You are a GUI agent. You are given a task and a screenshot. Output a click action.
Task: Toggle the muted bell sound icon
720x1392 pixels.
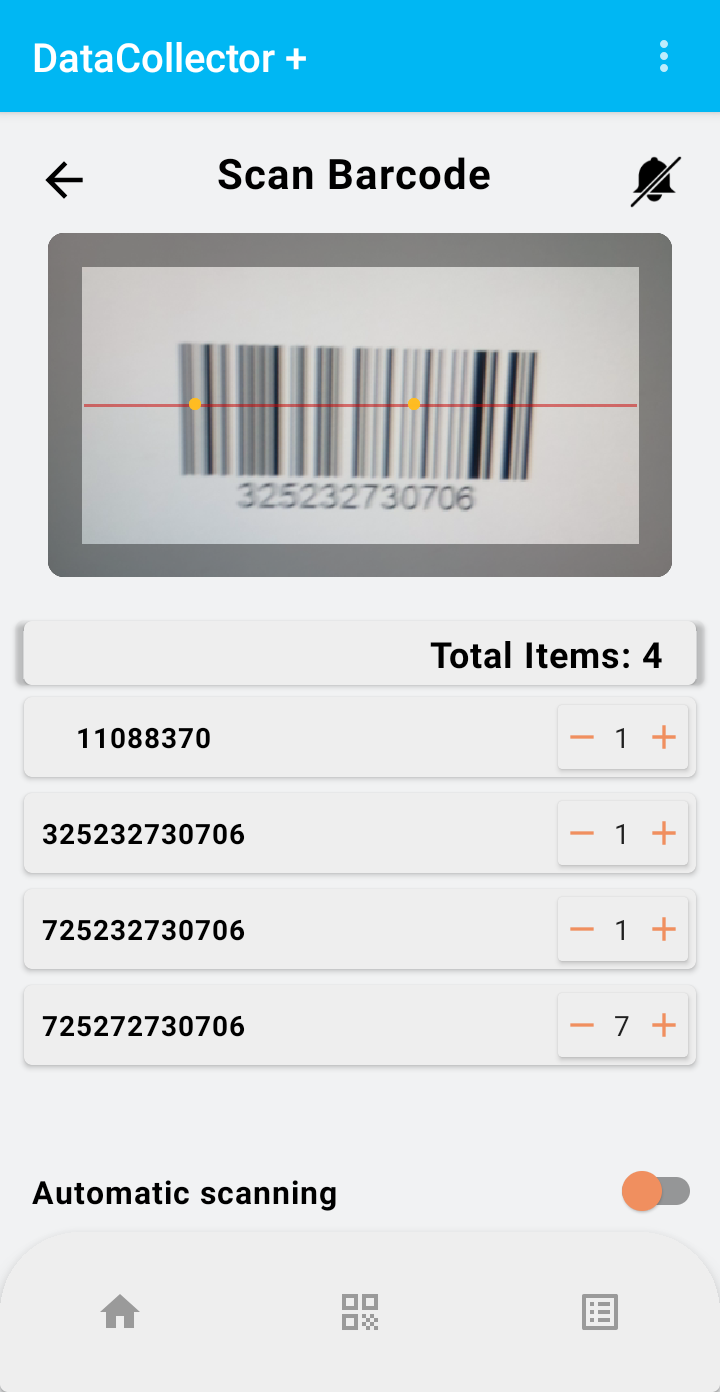coord(655,181)
